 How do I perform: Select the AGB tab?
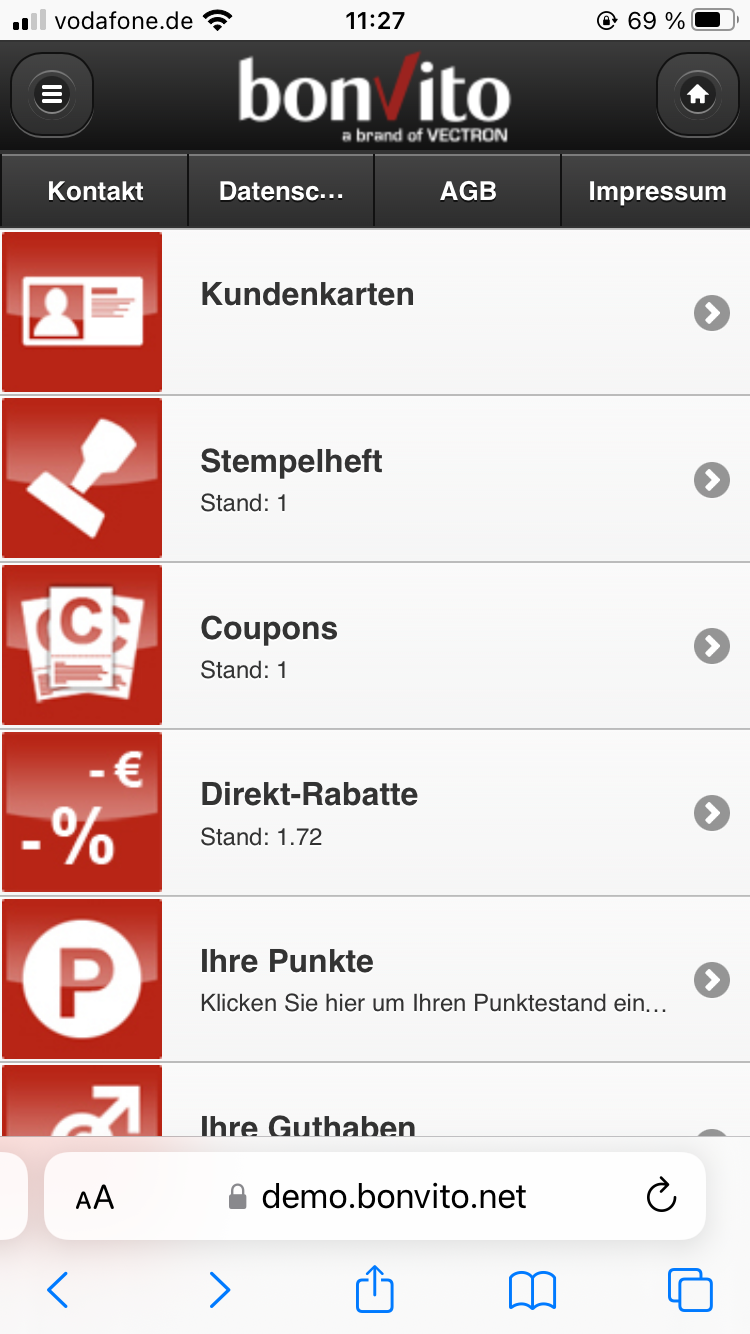click(468, 191)
